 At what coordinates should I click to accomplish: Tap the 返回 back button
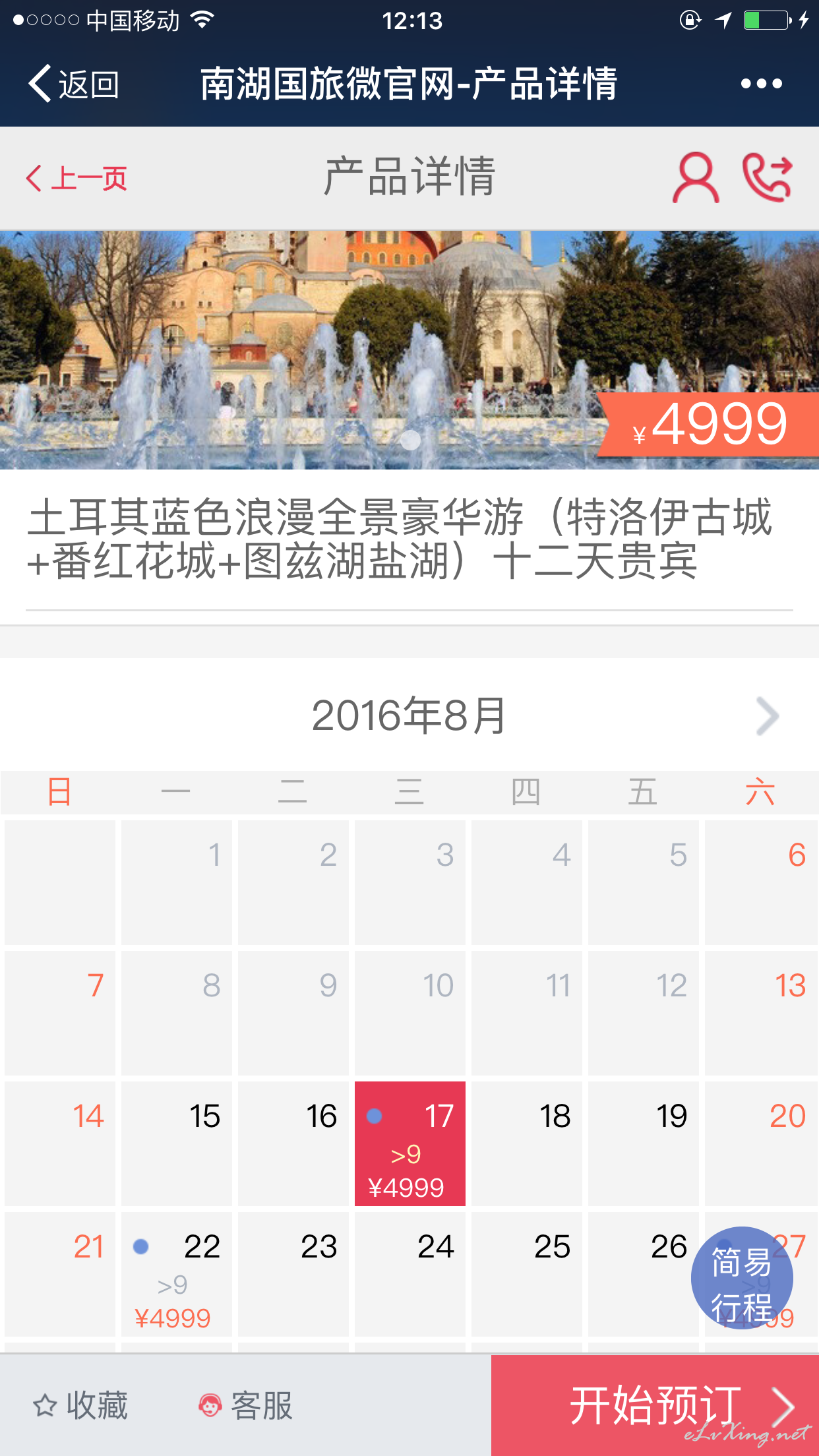click(73, 84)
